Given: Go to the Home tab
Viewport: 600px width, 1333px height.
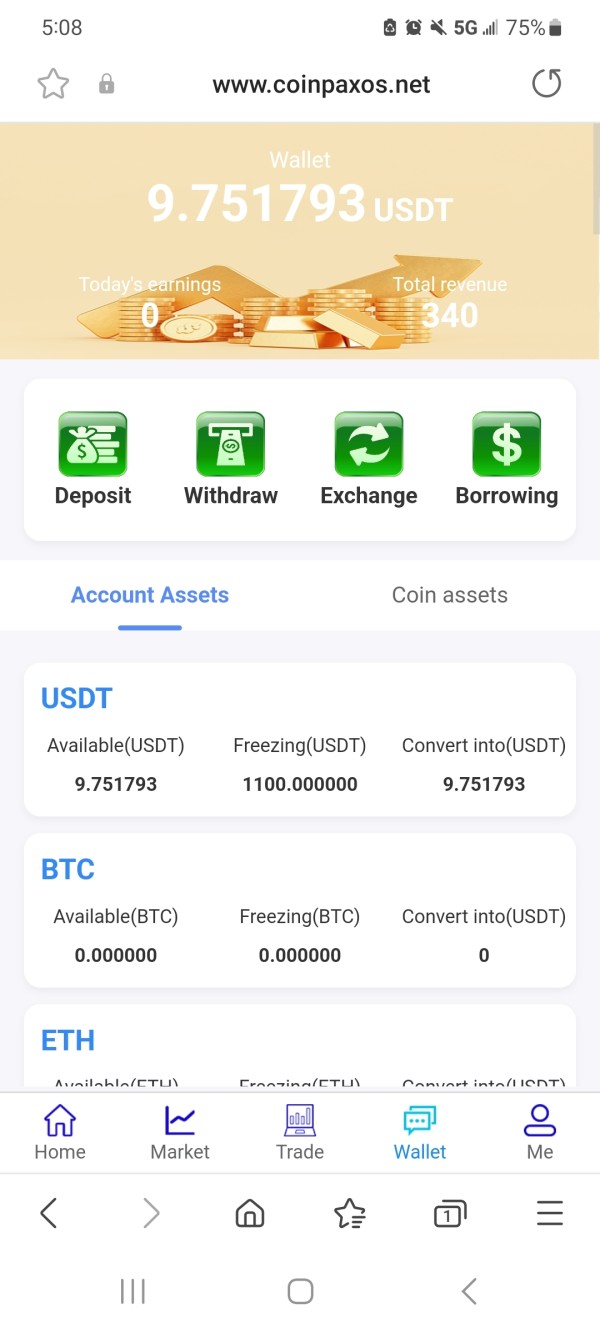Looking at the screenshot, I should pyautogui.click(x=60, y=1133).
